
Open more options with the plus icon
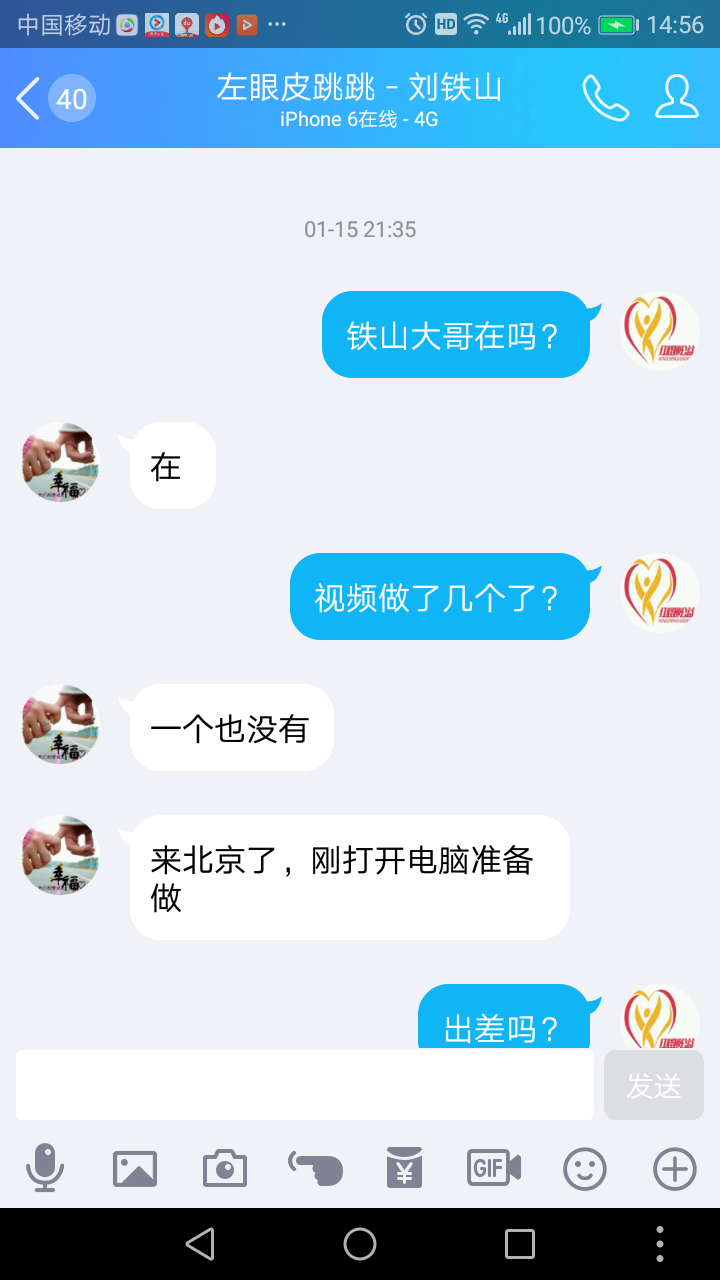pos(675,1168)
